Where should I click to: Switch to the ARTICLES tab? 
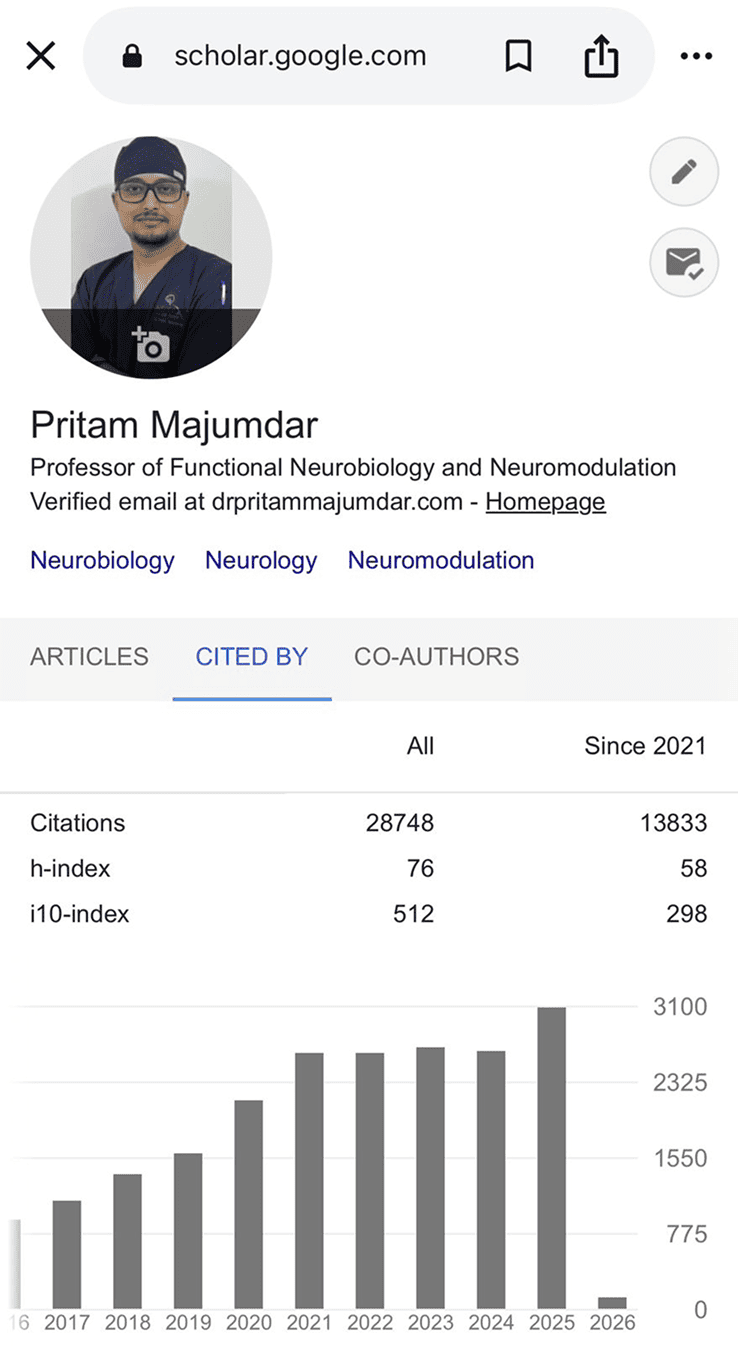tap(89, 657)
